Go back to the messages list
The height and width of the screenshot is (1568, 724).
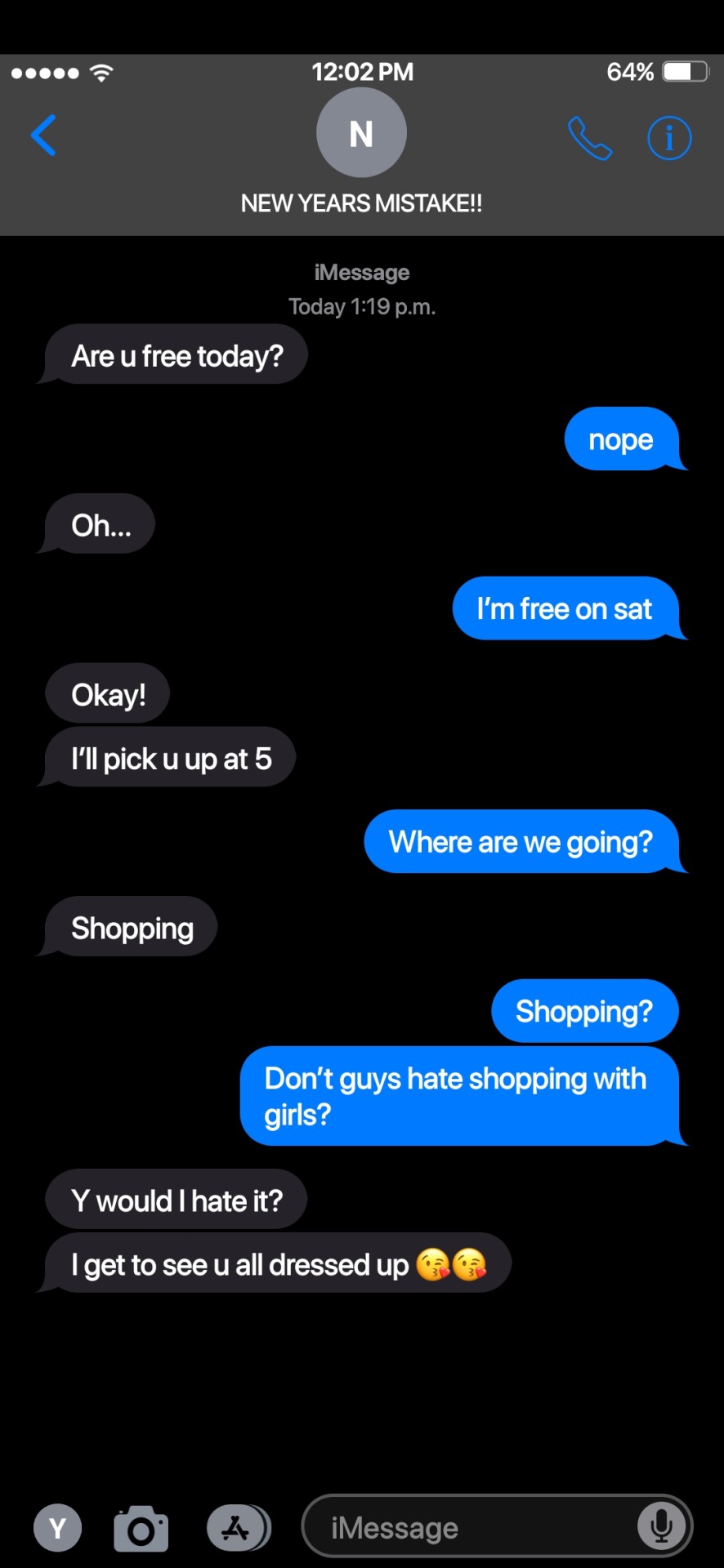[x=43, y=136]
